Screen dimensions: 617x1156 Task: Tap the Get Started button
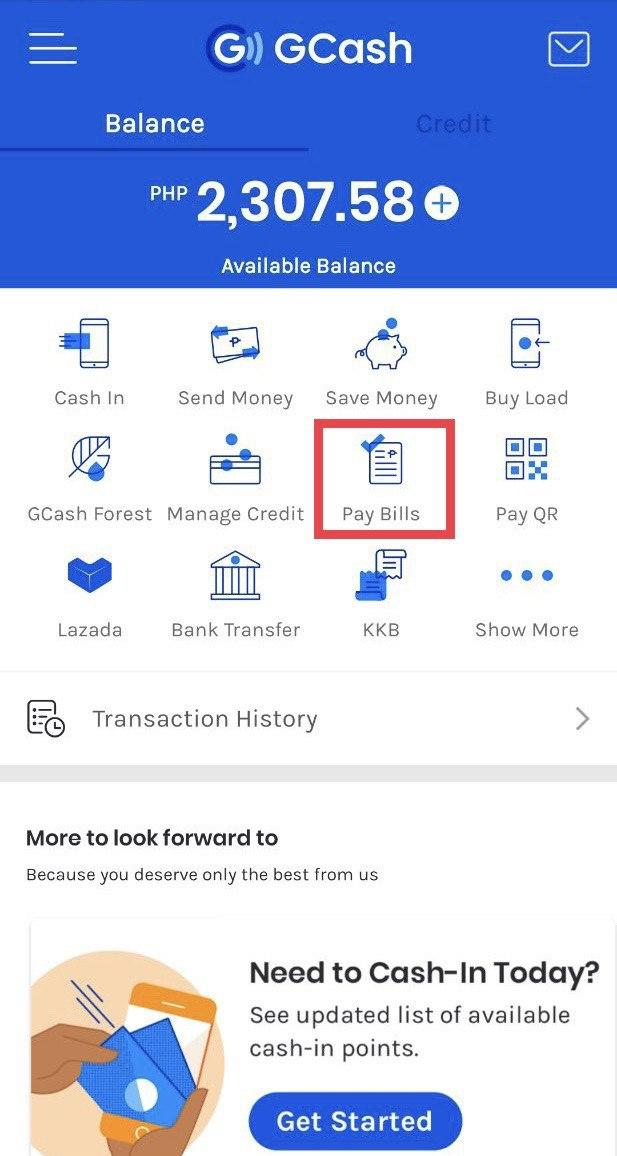(355, 1121)
